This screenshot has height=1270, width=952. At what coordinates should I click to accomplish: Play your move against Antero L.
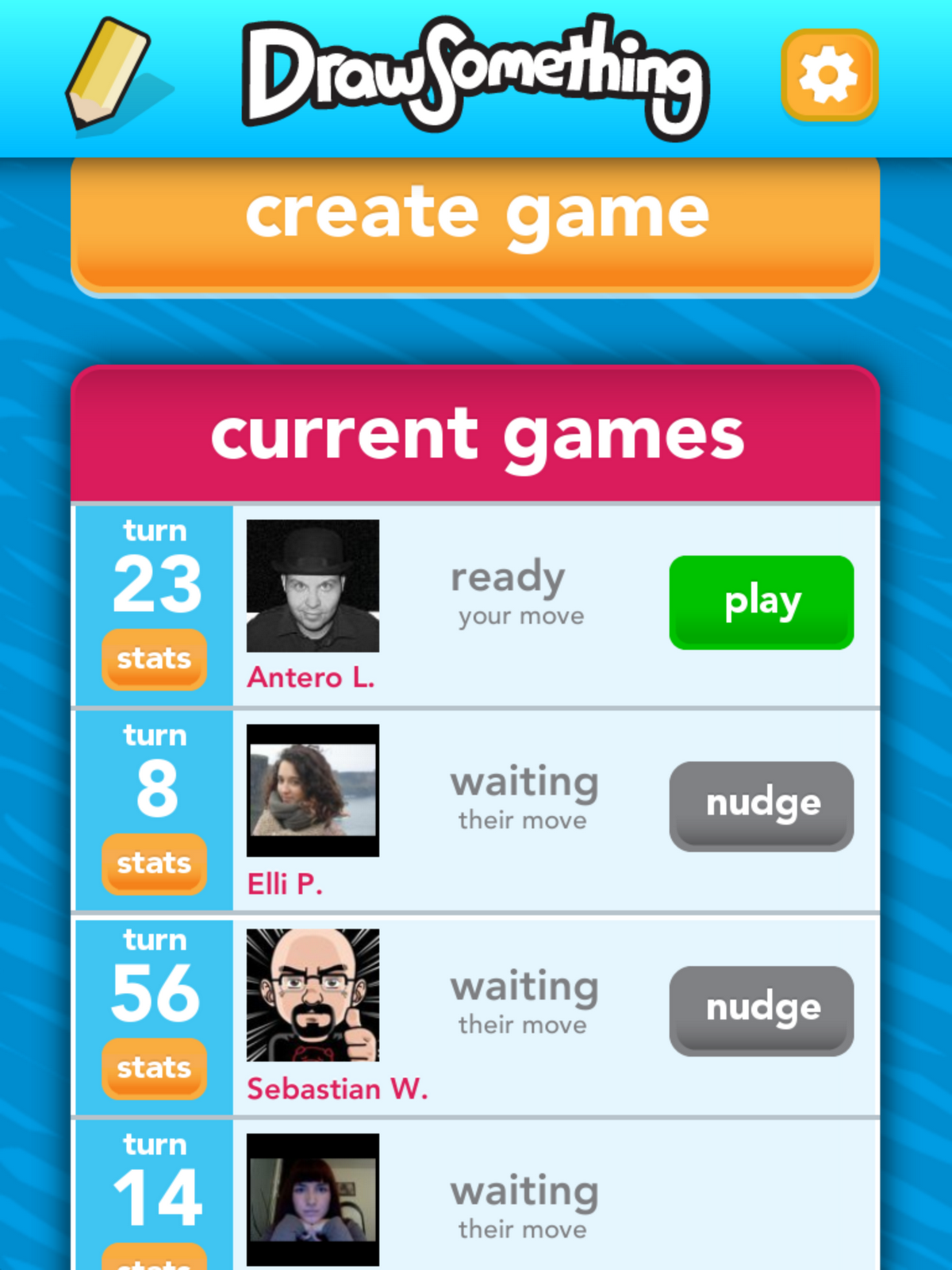tap(762, 602)
